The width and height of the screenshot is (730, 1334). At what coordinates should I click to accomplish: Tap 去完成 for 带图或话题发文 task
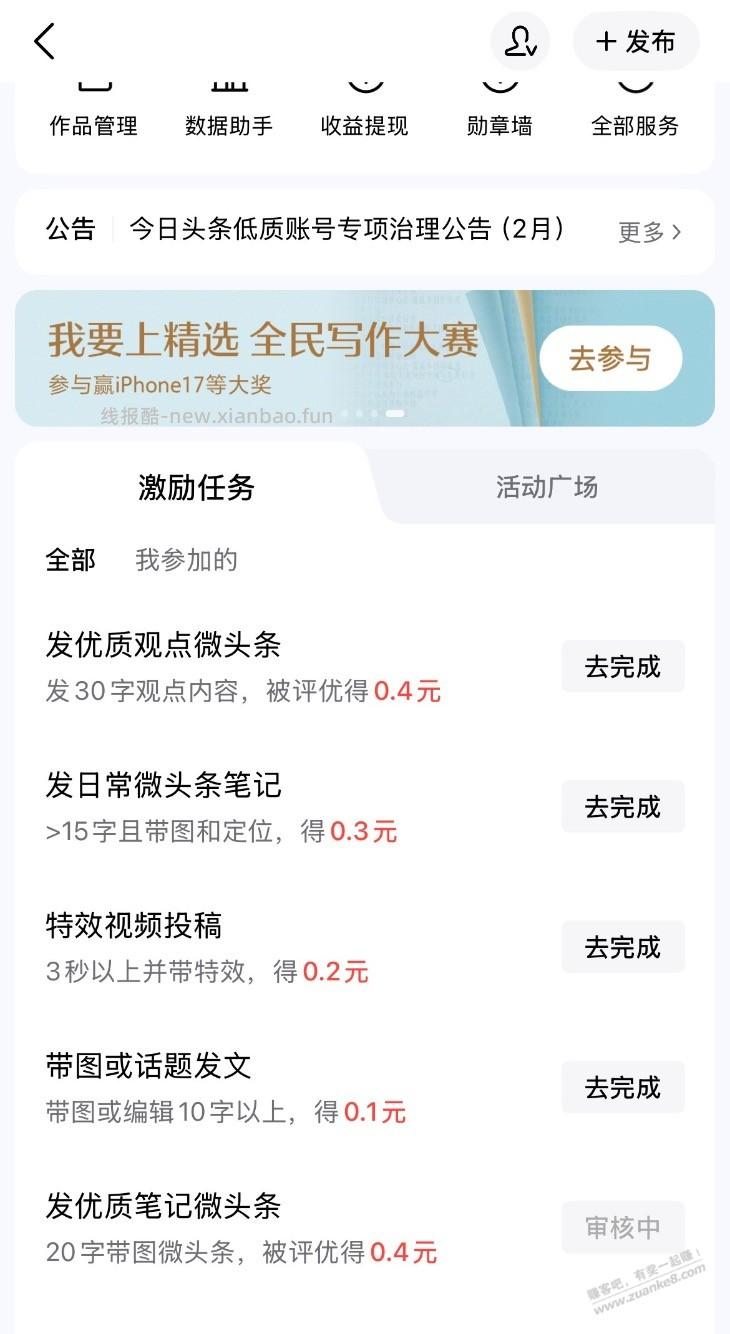point(622,1087)
